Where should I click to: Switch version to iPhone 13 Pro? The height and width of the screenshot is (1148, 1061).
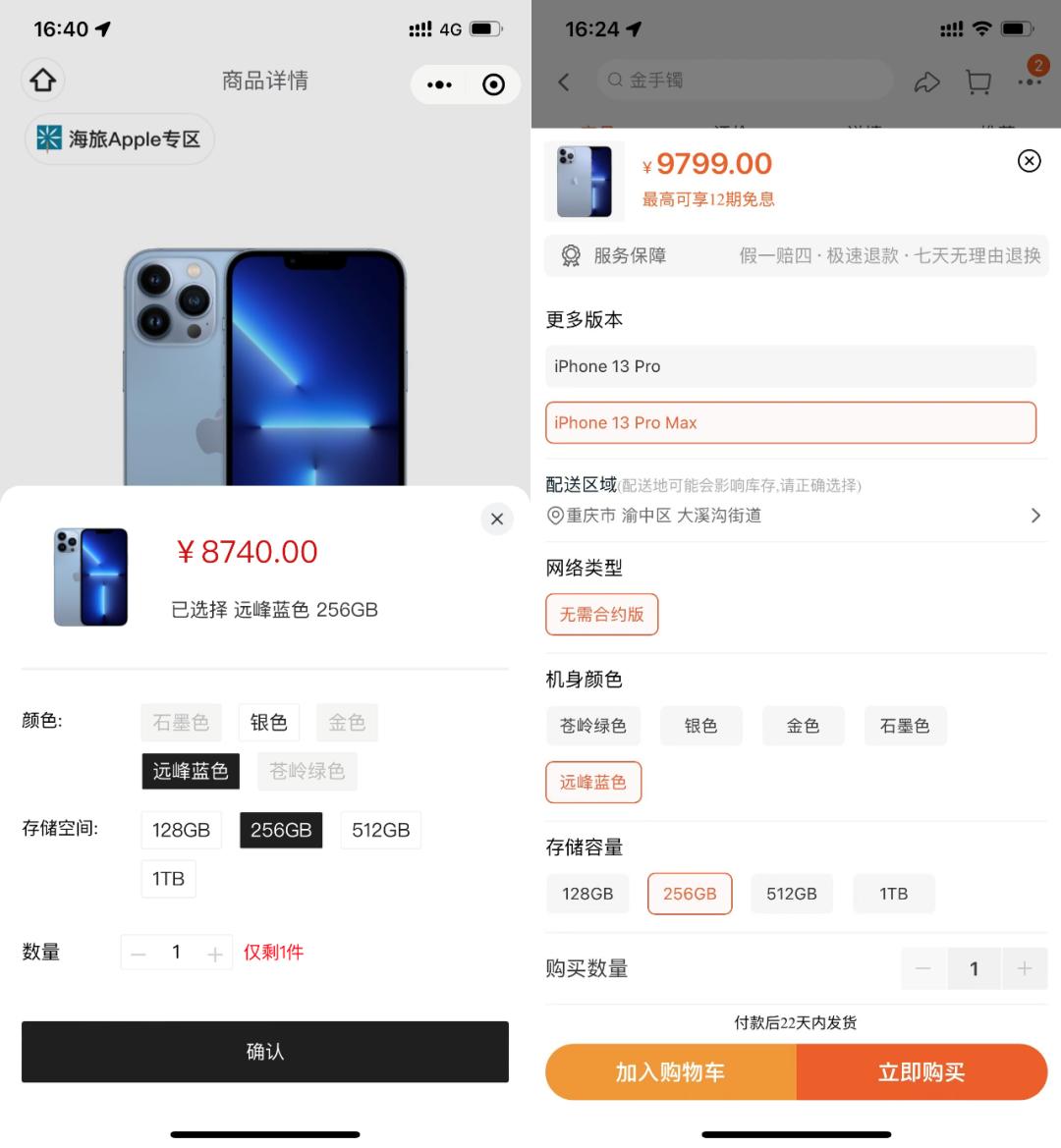791,366
